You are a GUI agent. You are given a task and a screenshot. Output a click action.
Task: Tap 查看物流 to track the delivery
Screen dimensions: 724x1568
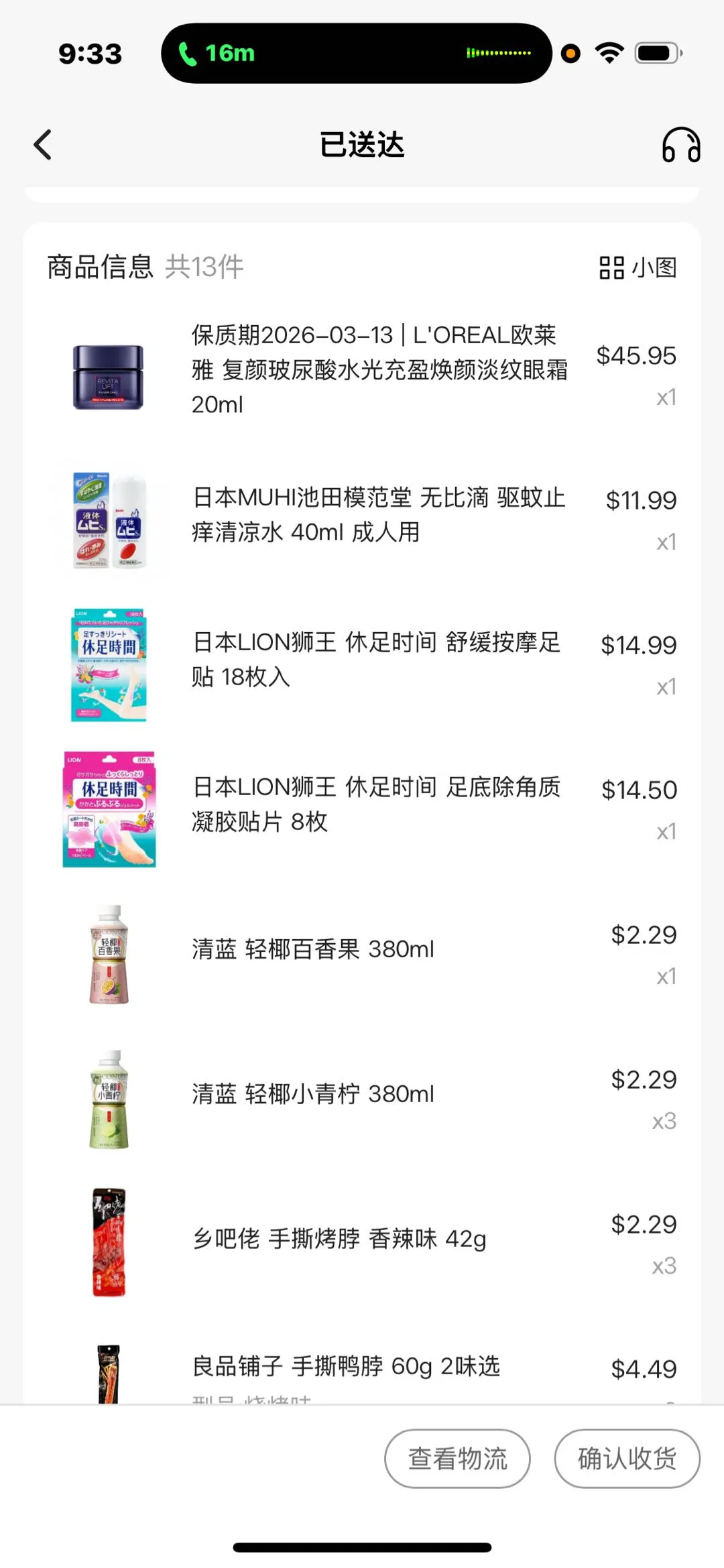click(457, 1458)
